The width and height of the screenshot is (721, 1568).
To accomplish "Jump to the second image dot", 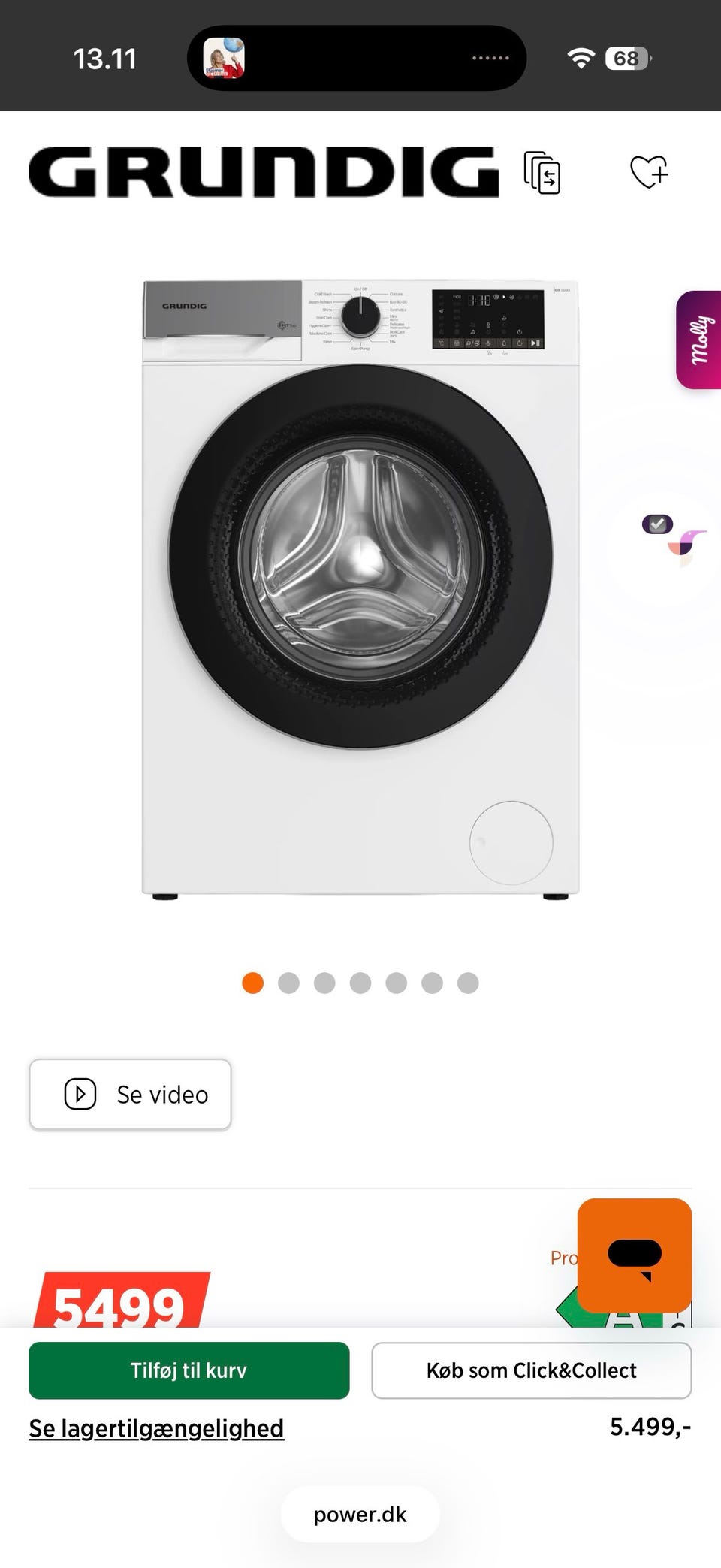I will pos(288,983).
